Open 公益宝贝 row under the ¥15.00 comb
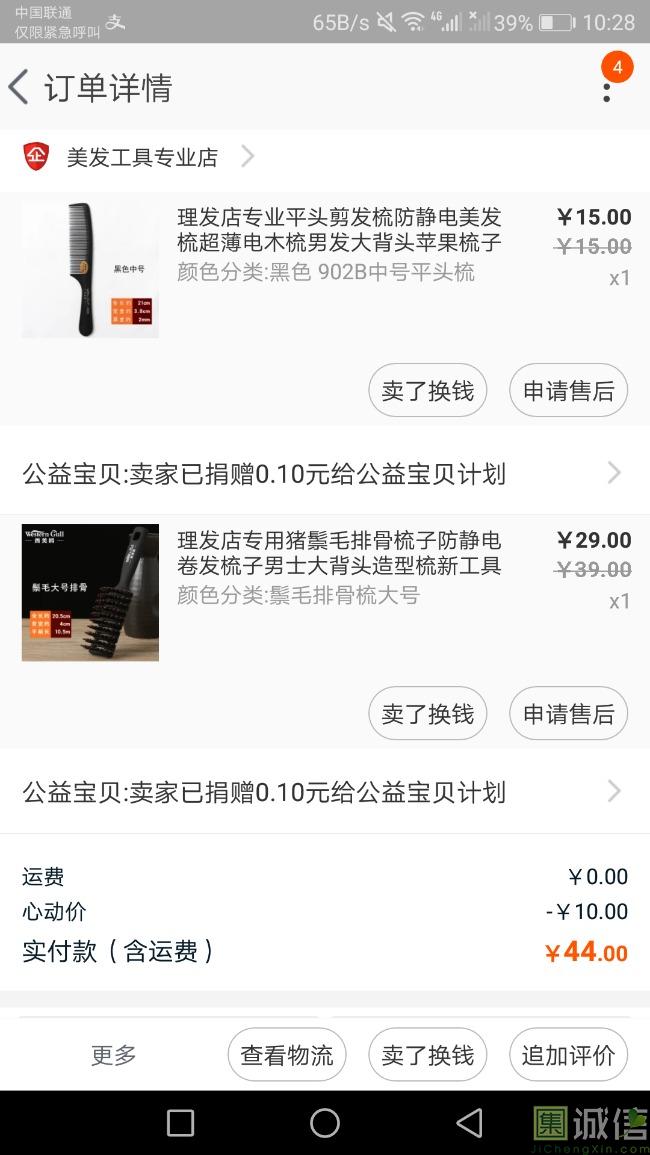 (x=324, y=473)
